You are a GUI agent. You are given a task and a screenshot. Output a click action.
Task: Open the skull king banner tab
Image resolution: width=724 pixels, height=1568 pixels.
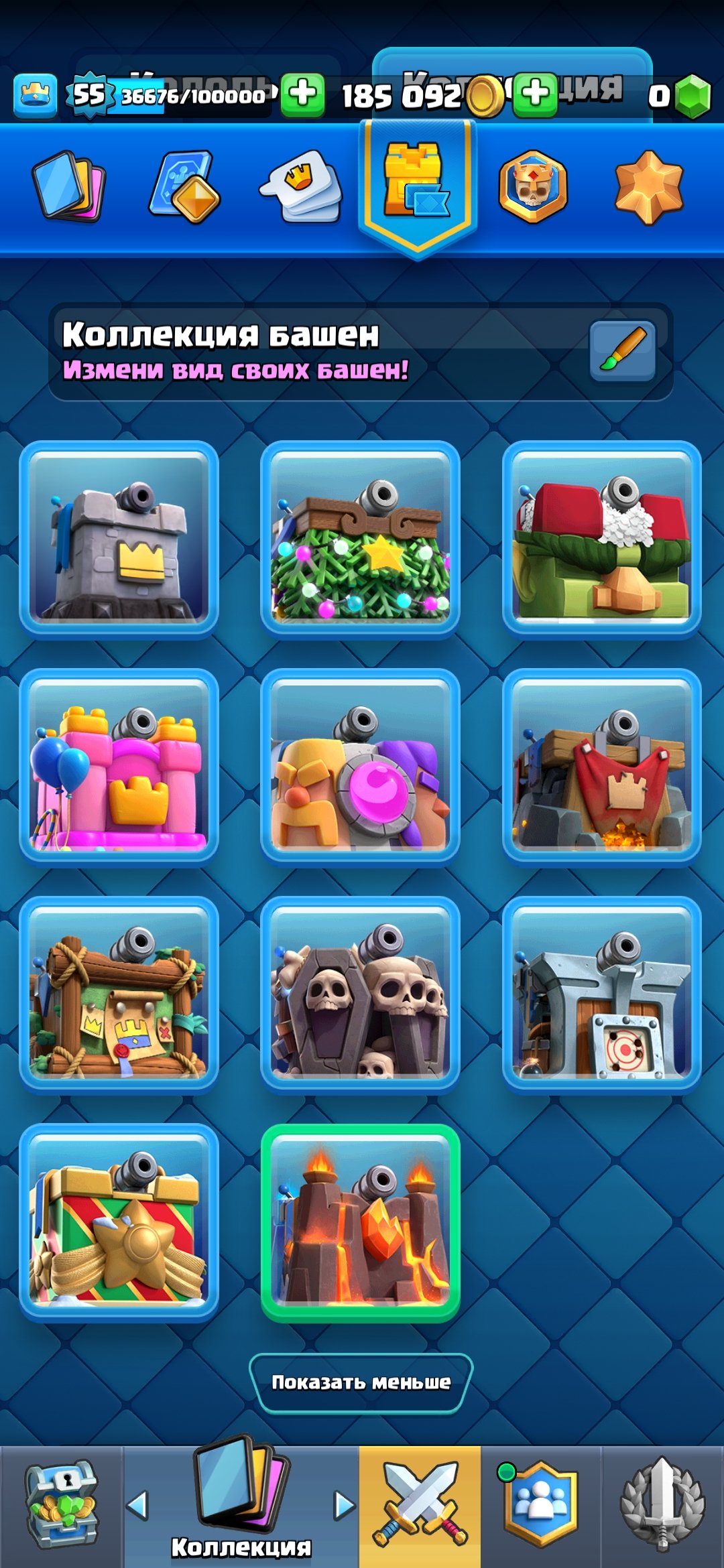tap(533, 186)
